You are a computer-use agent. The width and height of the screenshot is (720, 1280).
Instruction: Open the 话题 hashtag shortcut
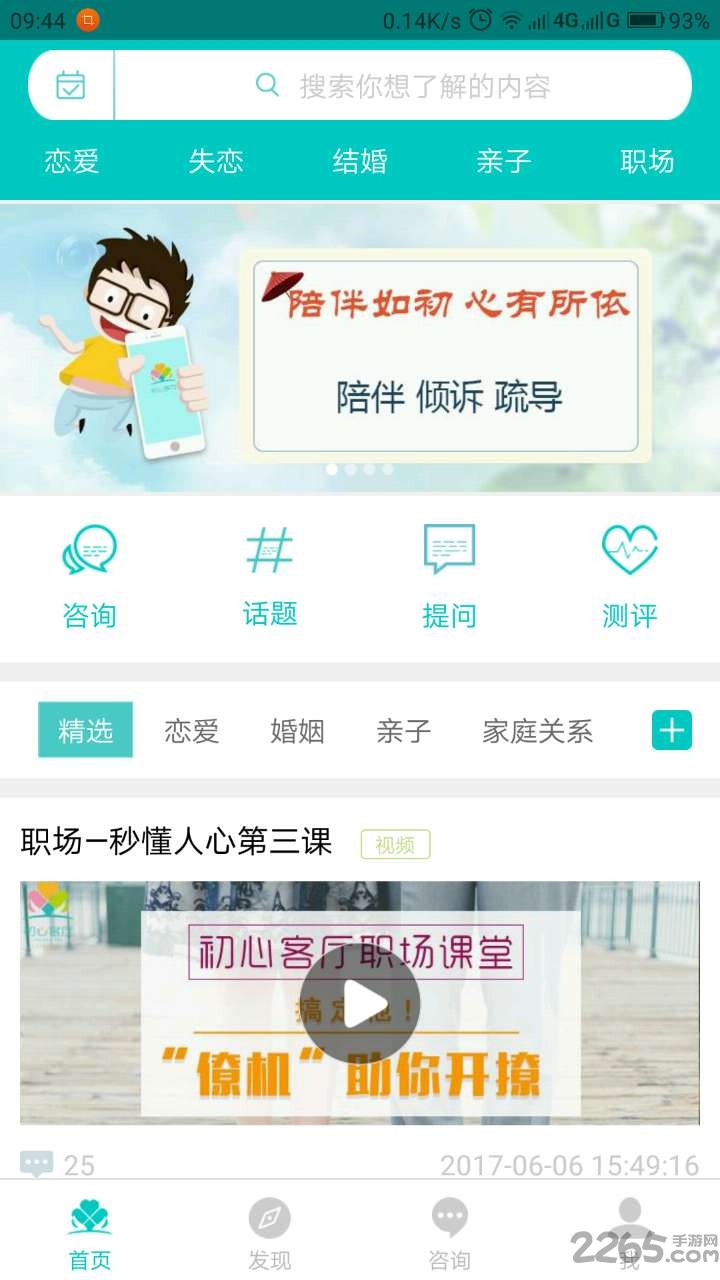pos(270,577)
